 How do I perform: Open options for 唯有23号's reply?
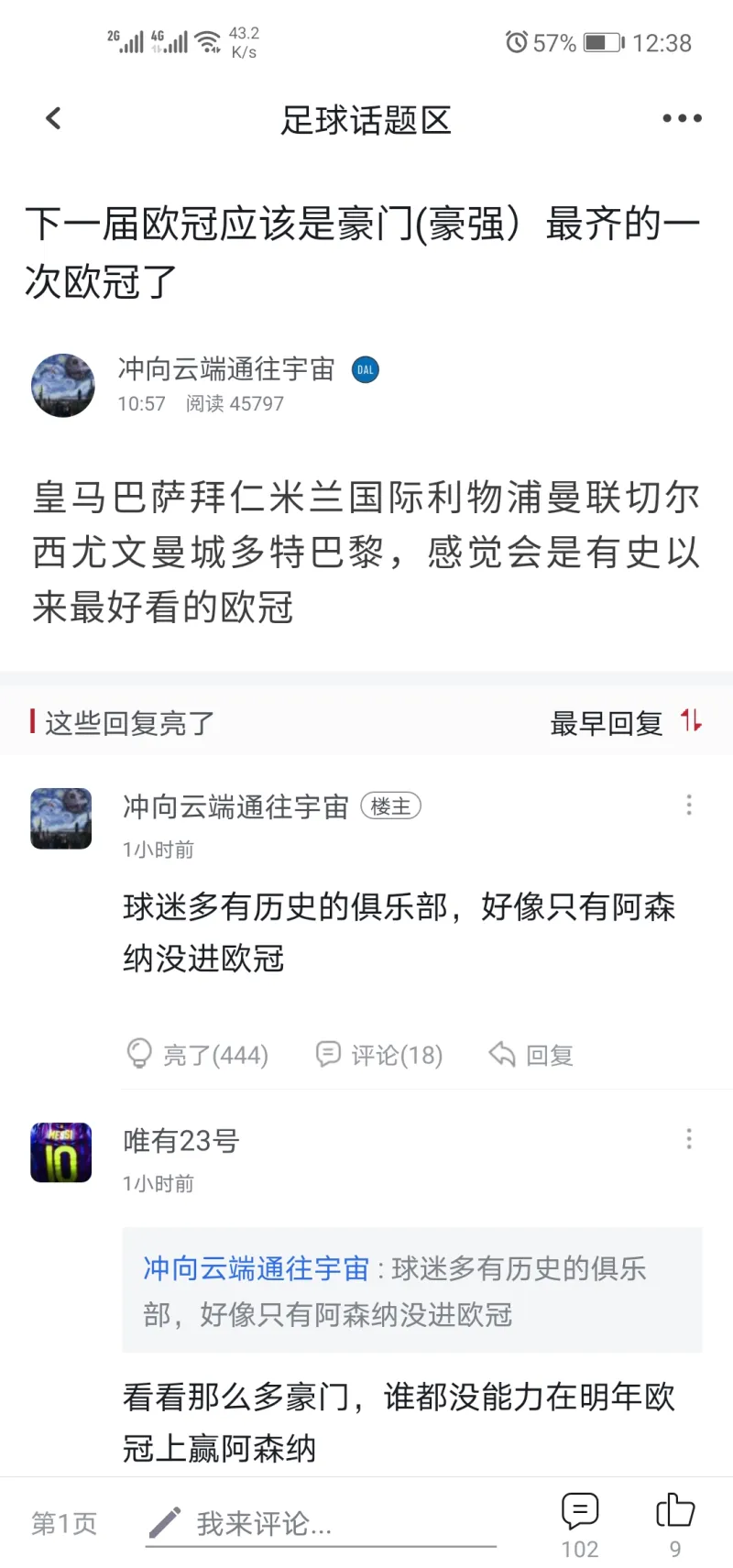689,1139
